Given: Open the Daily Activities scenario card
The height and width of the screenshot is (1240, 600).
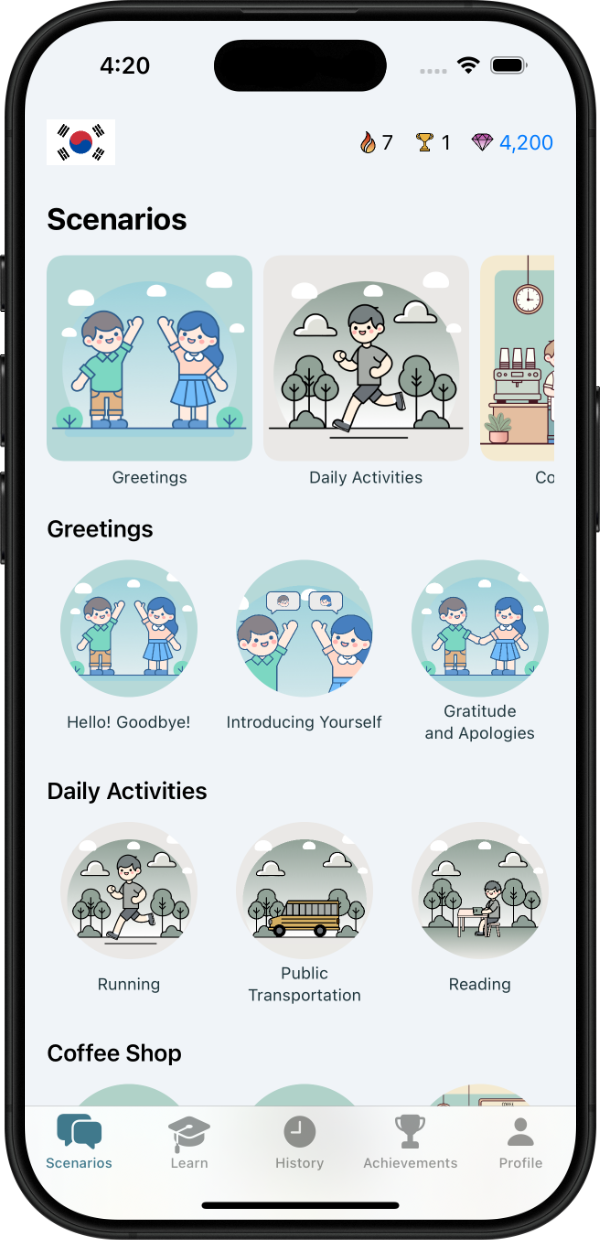Looking at the screenshot, I should (365, 358).
